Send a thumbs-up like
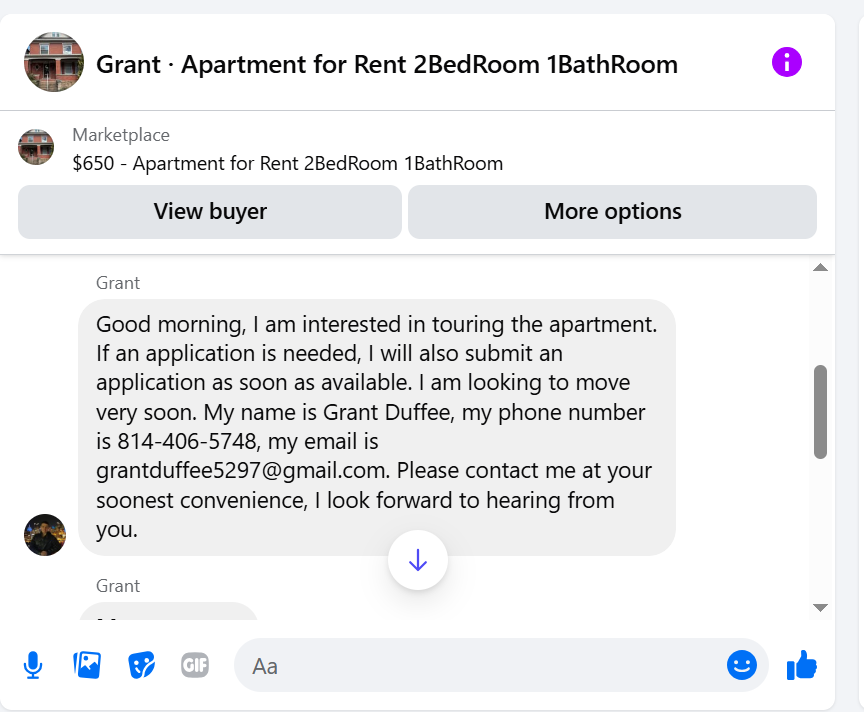Image resolution: width=864 pixels, height=712 pixels. 802,665
